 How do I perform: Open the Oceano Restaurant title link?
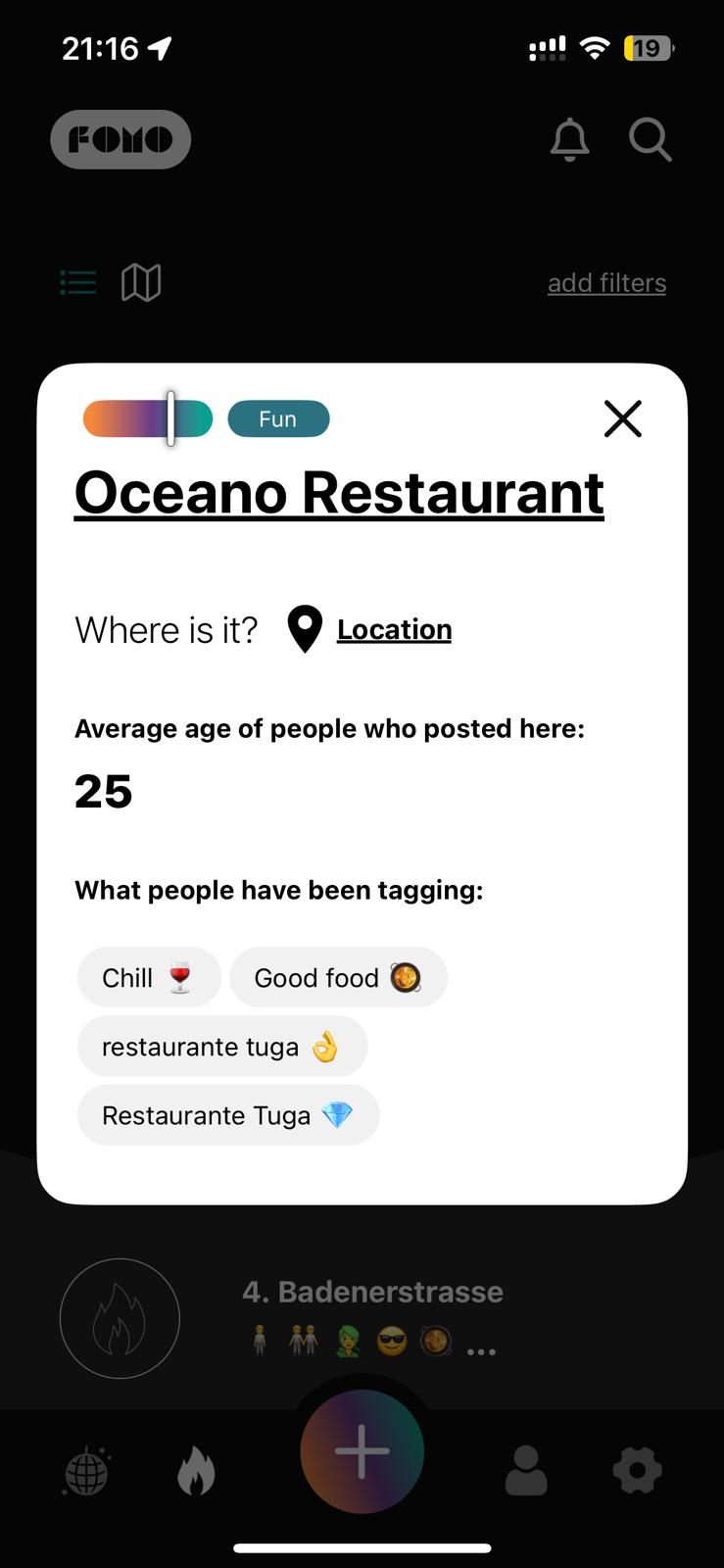point(339,492)
